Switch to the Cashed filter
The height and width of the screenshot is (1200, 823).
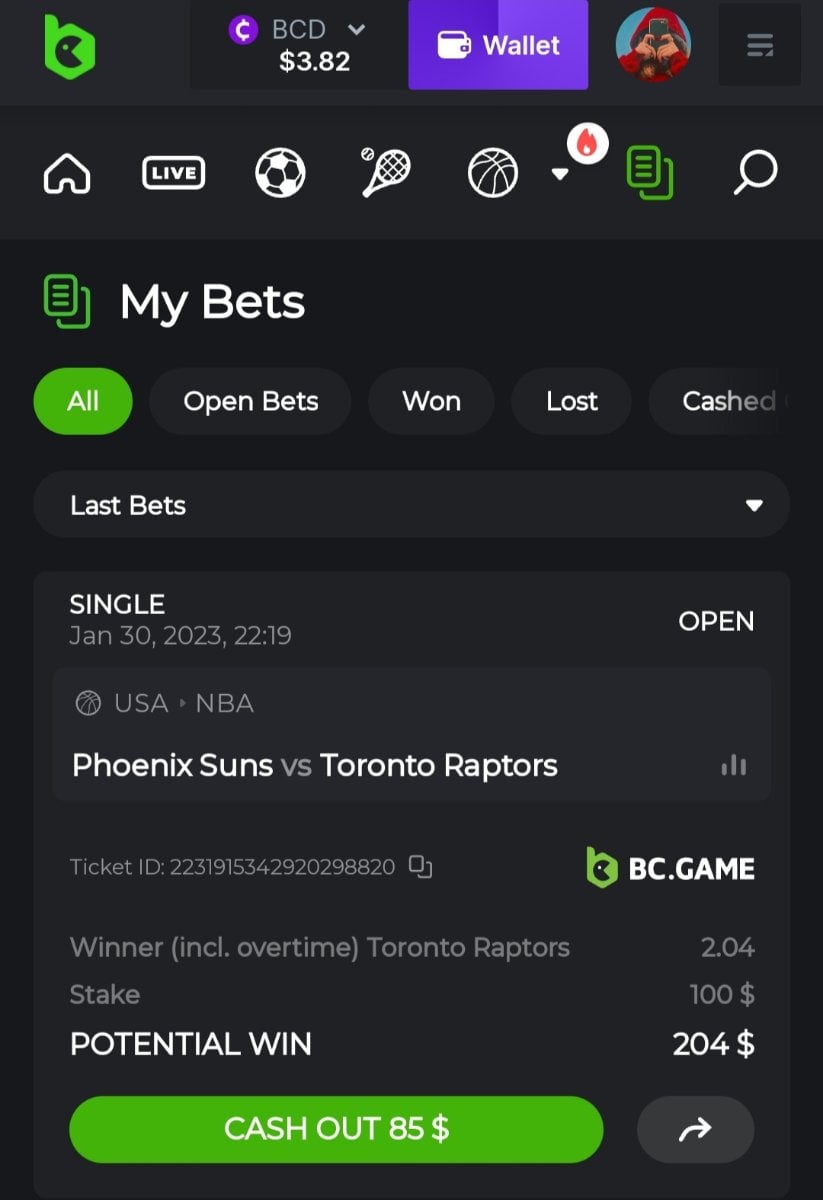pyautogui.click(x=728, y=401)
